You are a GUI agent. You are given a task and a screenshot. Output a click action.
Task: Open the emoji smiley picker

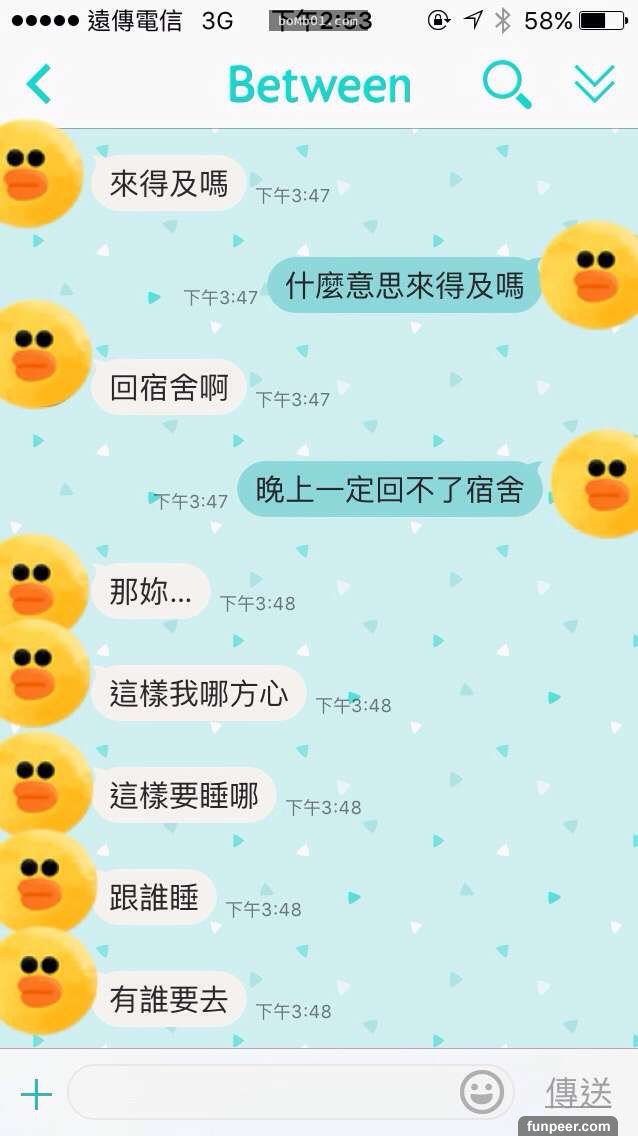pyautogui.click(x=482, y=1092)
